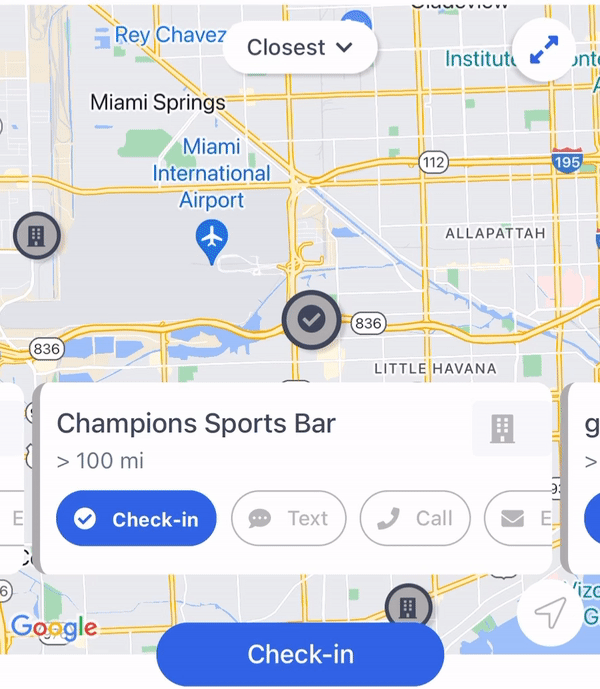Select the building pin west of airport
Screen dimensions: 600x689
[36, 237]
